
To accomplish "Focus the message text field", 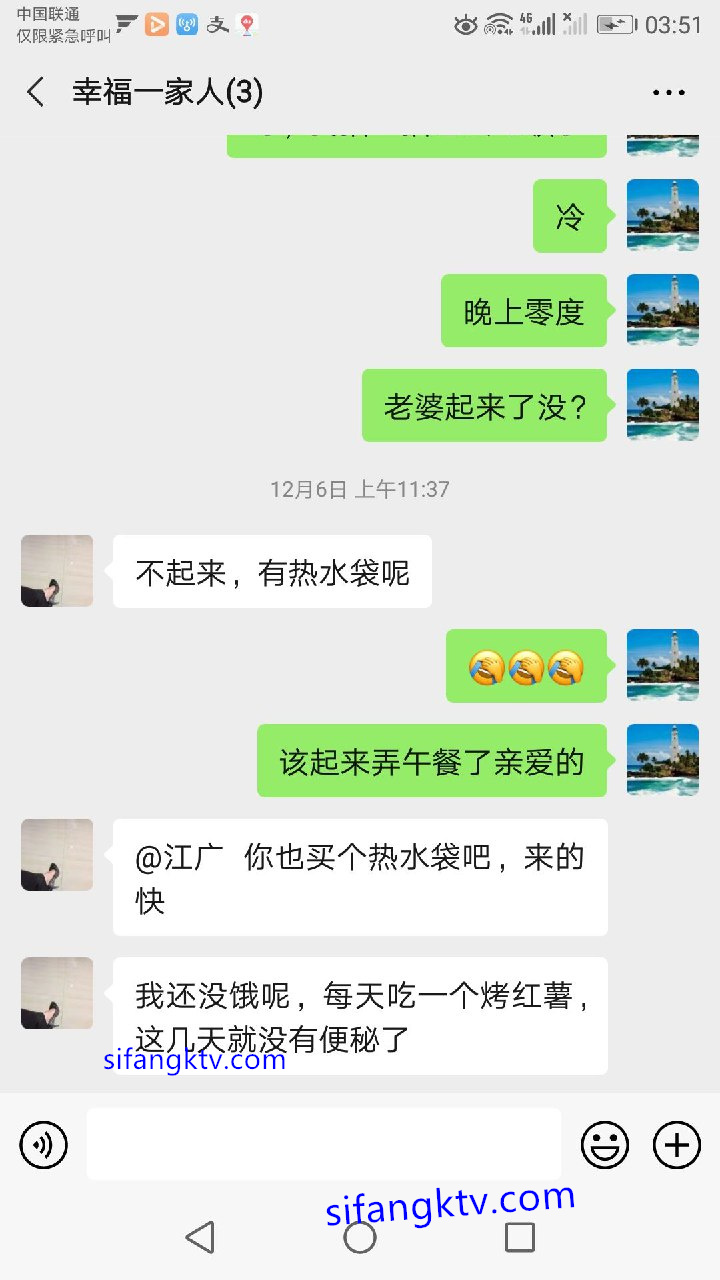I will pyautogui.click(x=323, y=1144).
